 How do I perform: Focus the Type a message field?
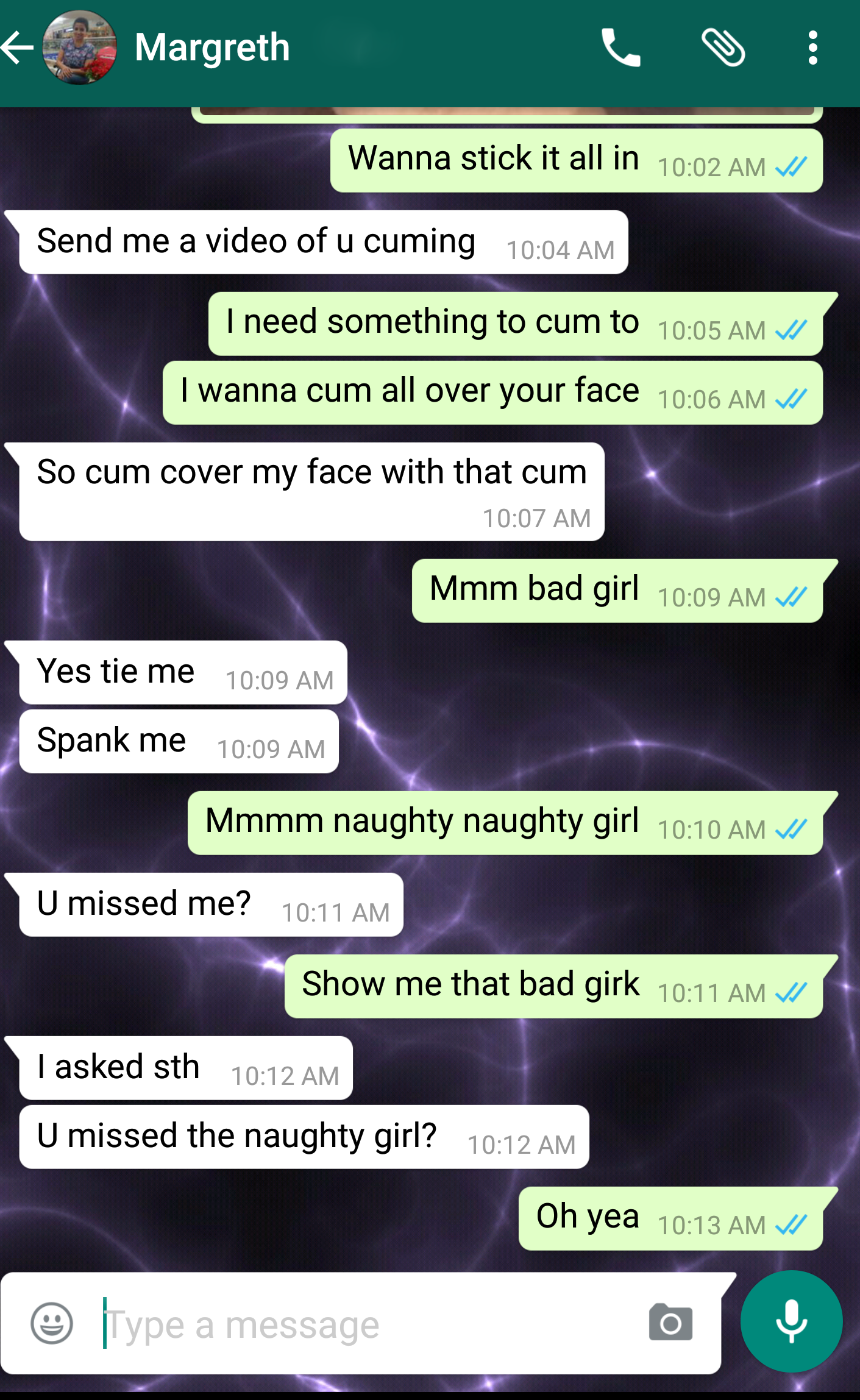[x=366, y=1324]
